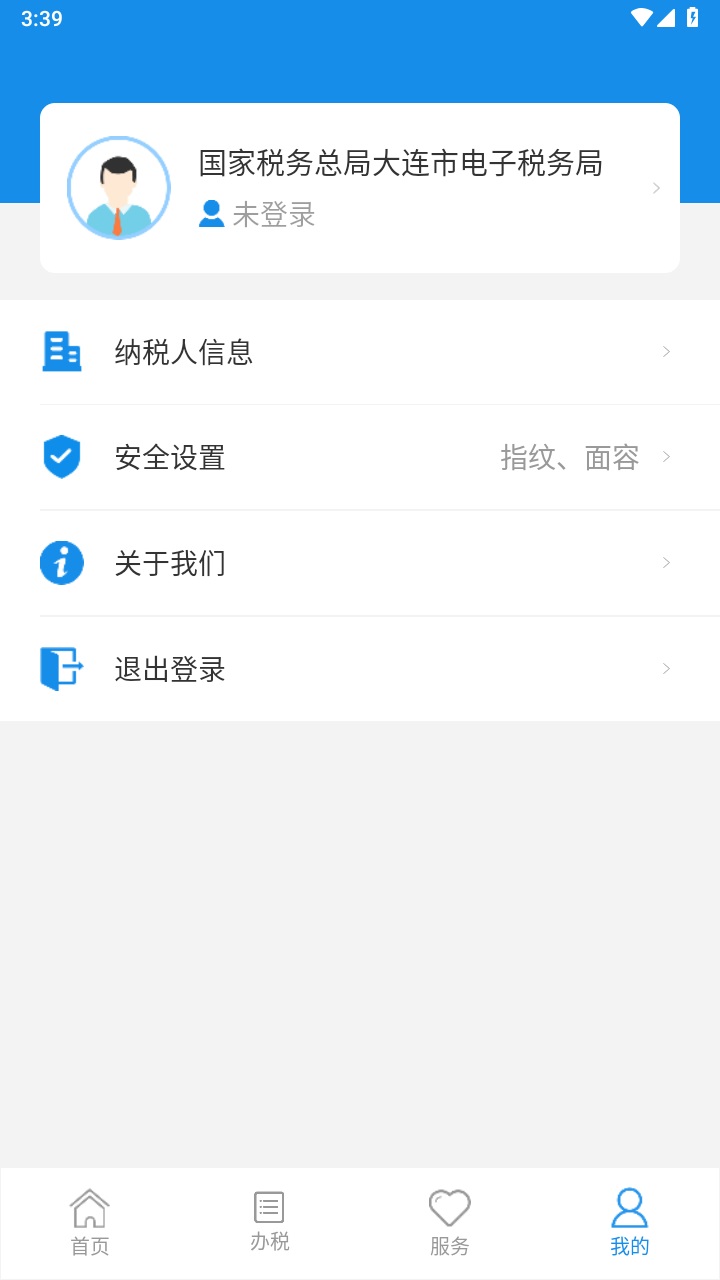Viewport: 720px width, 1280px height.
Task: Switch to the 首页 tab
Action: 89,1220
